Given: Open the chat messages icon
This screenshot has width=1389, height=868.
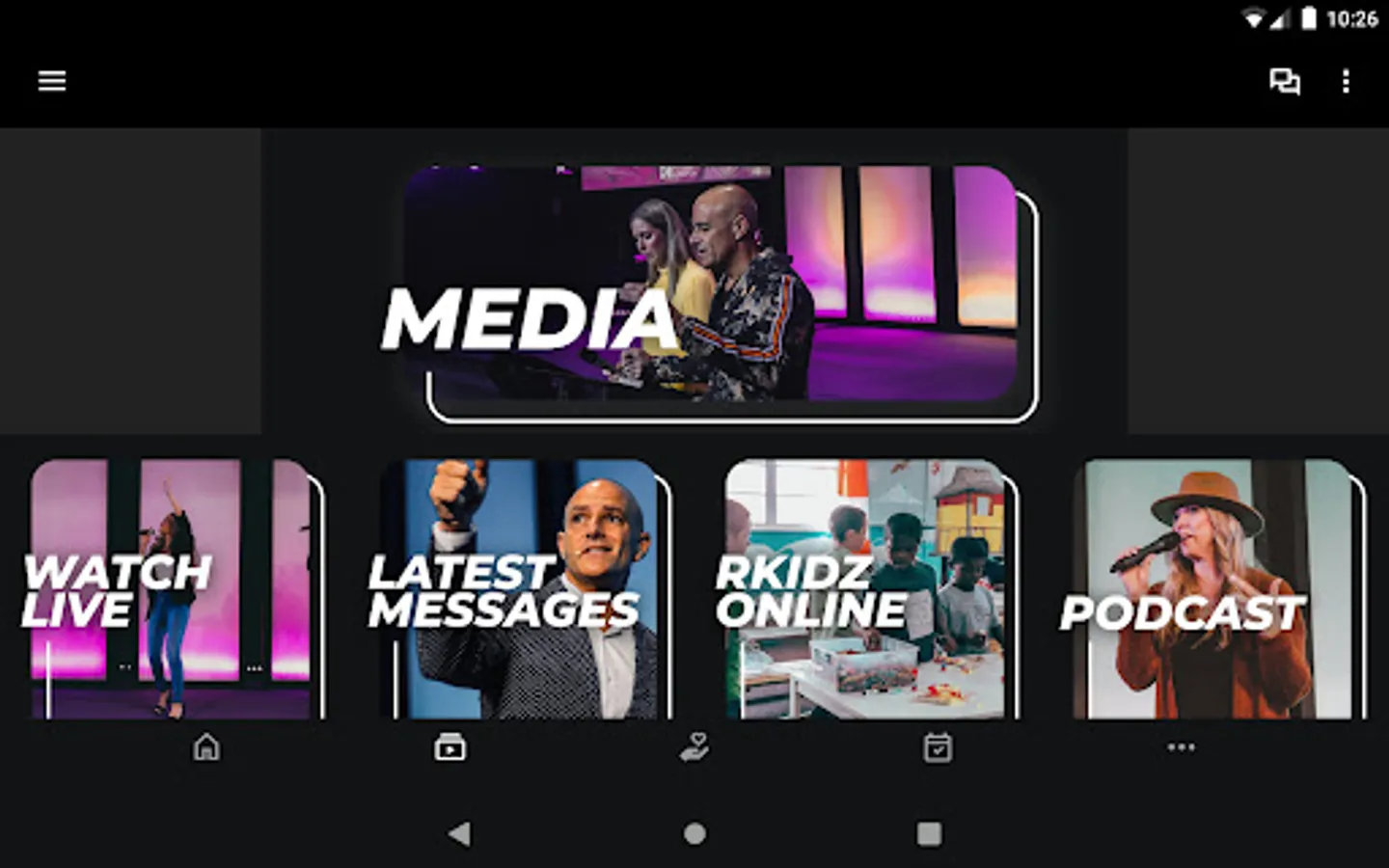Looking at the screenshot, I should tap(1284, 81).
